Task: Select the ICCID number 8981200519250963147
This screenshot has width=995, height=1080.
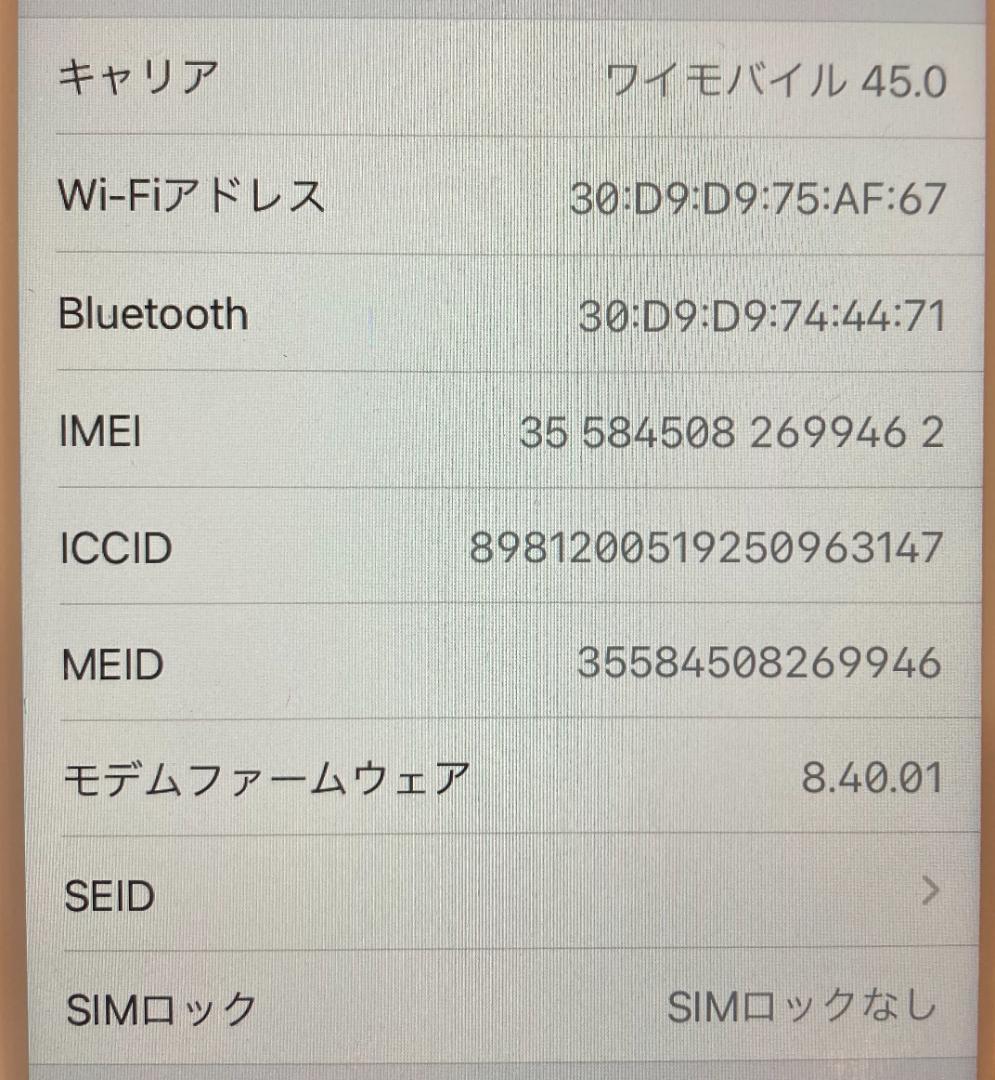Action: pyautogui.click(x=706, y=548)
